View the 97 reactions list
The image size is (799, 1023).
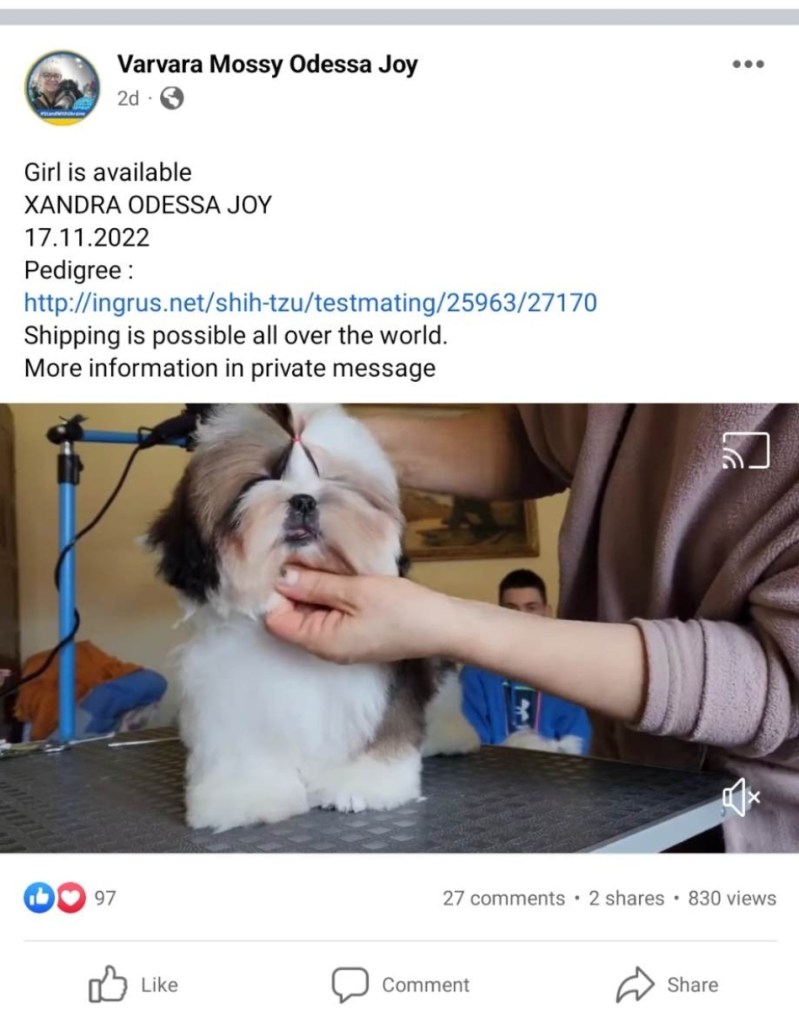pyautogui.click(x=70, y=898)
